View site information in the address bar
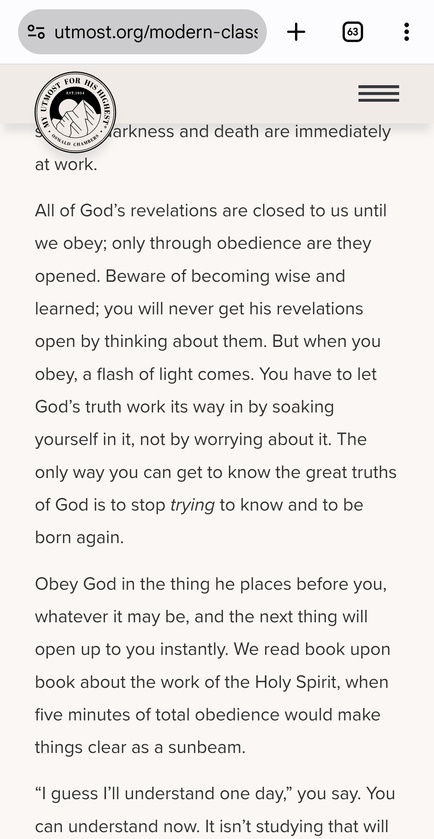The height and width of the screenshot is (839, 434). pos(36,32)
